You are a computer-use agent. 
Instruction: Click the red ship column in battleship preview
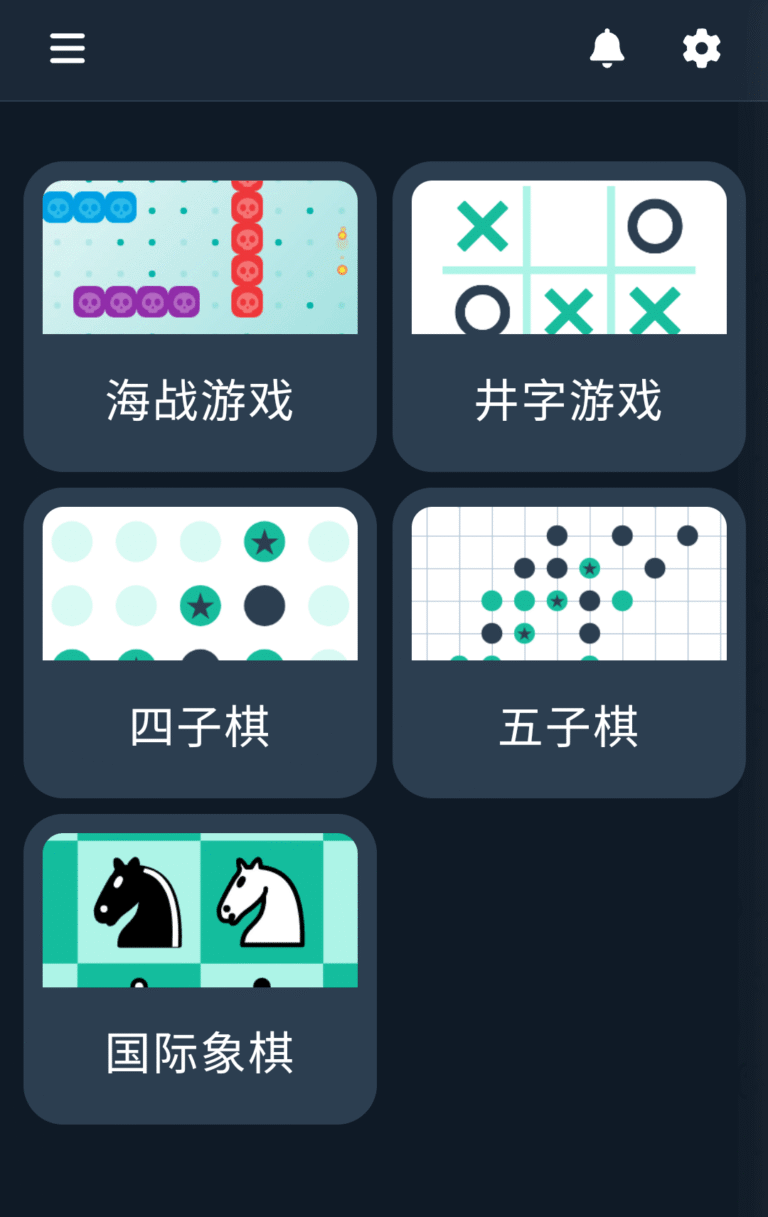coord(247,250)
